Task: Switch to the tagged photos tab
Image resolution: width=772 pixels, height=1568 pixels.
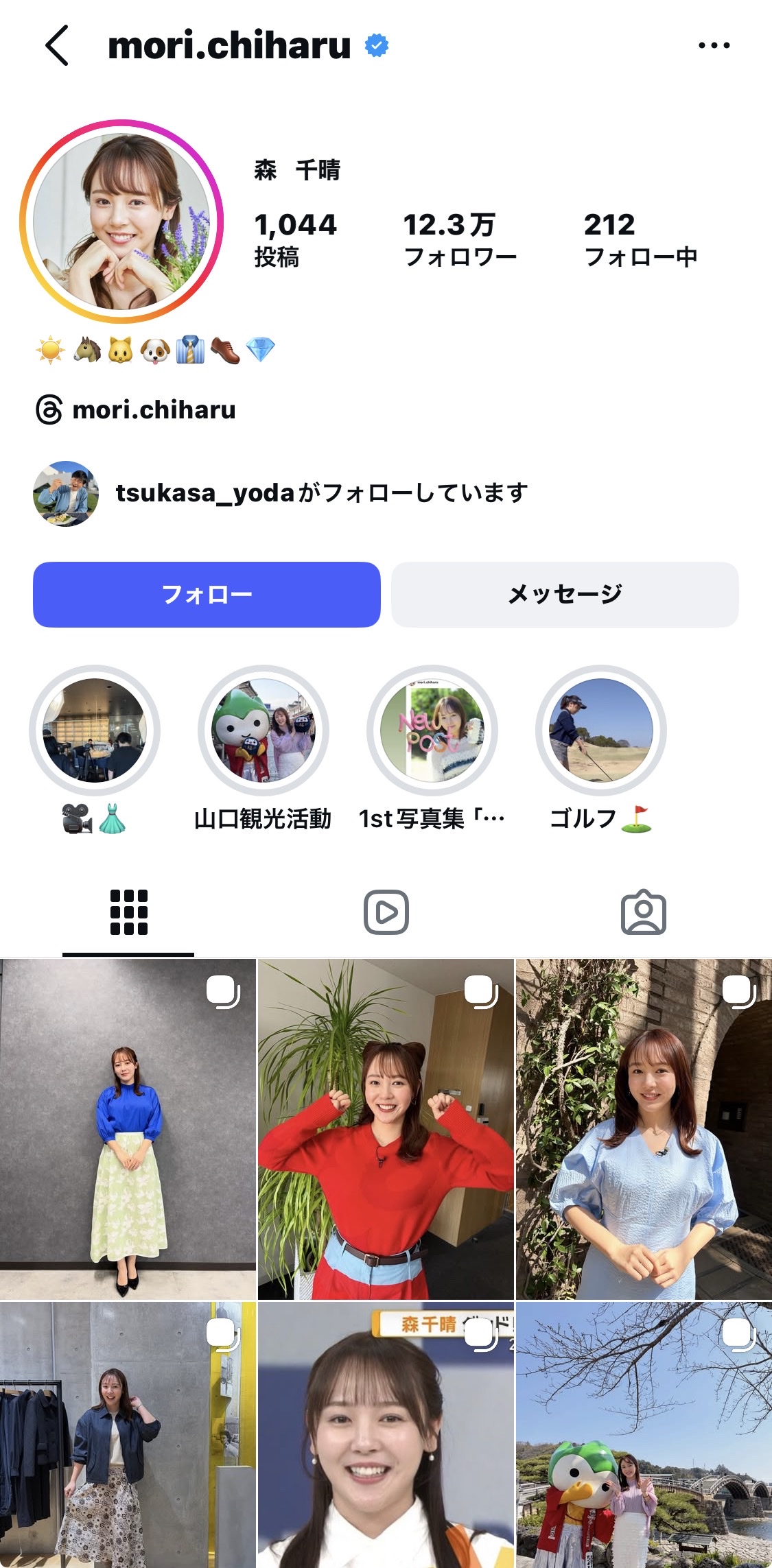Action: (643, 912)
